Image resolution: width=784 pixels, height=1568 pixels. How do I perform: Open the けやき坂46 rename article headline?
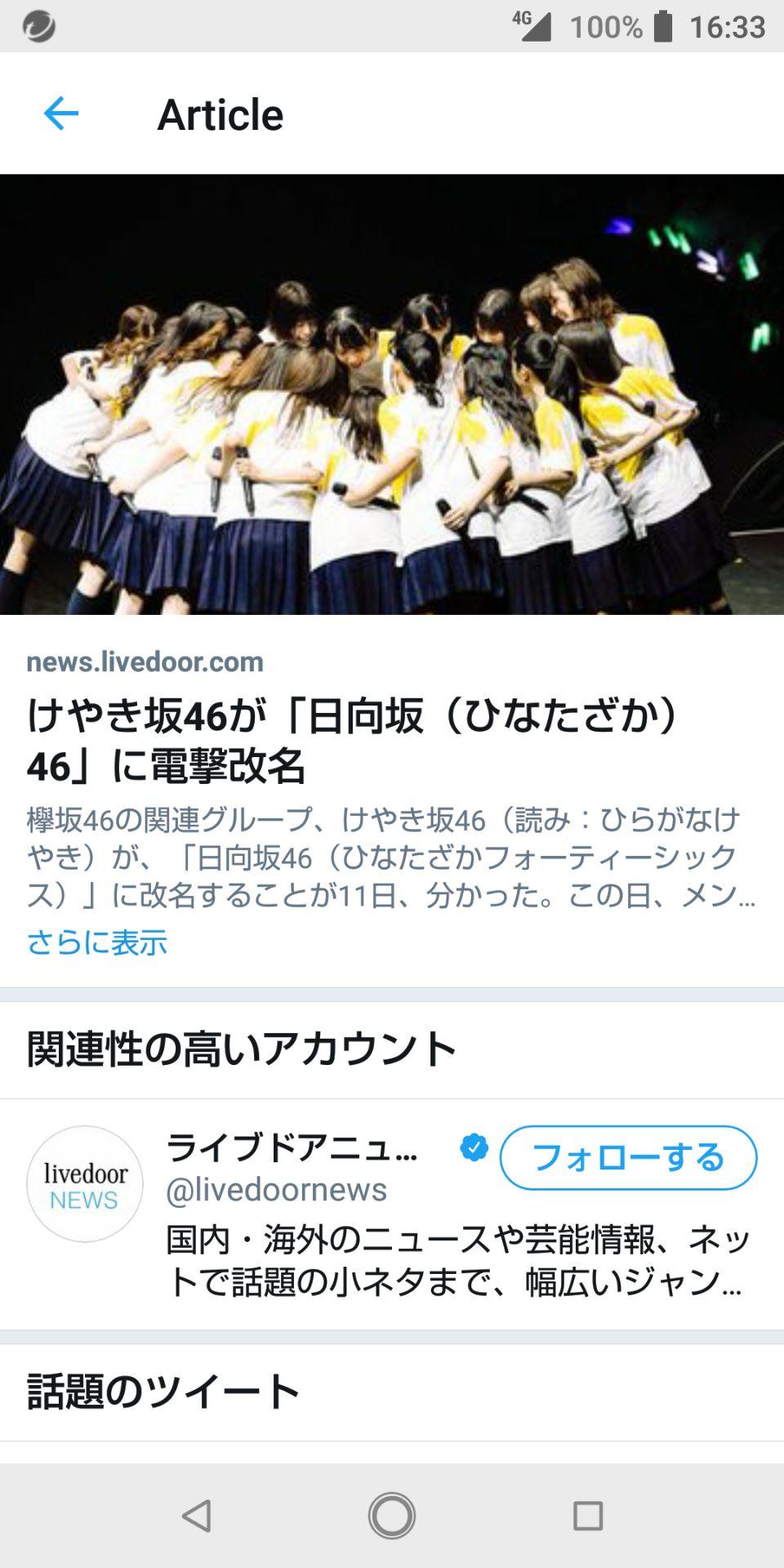tap(353, 740)
